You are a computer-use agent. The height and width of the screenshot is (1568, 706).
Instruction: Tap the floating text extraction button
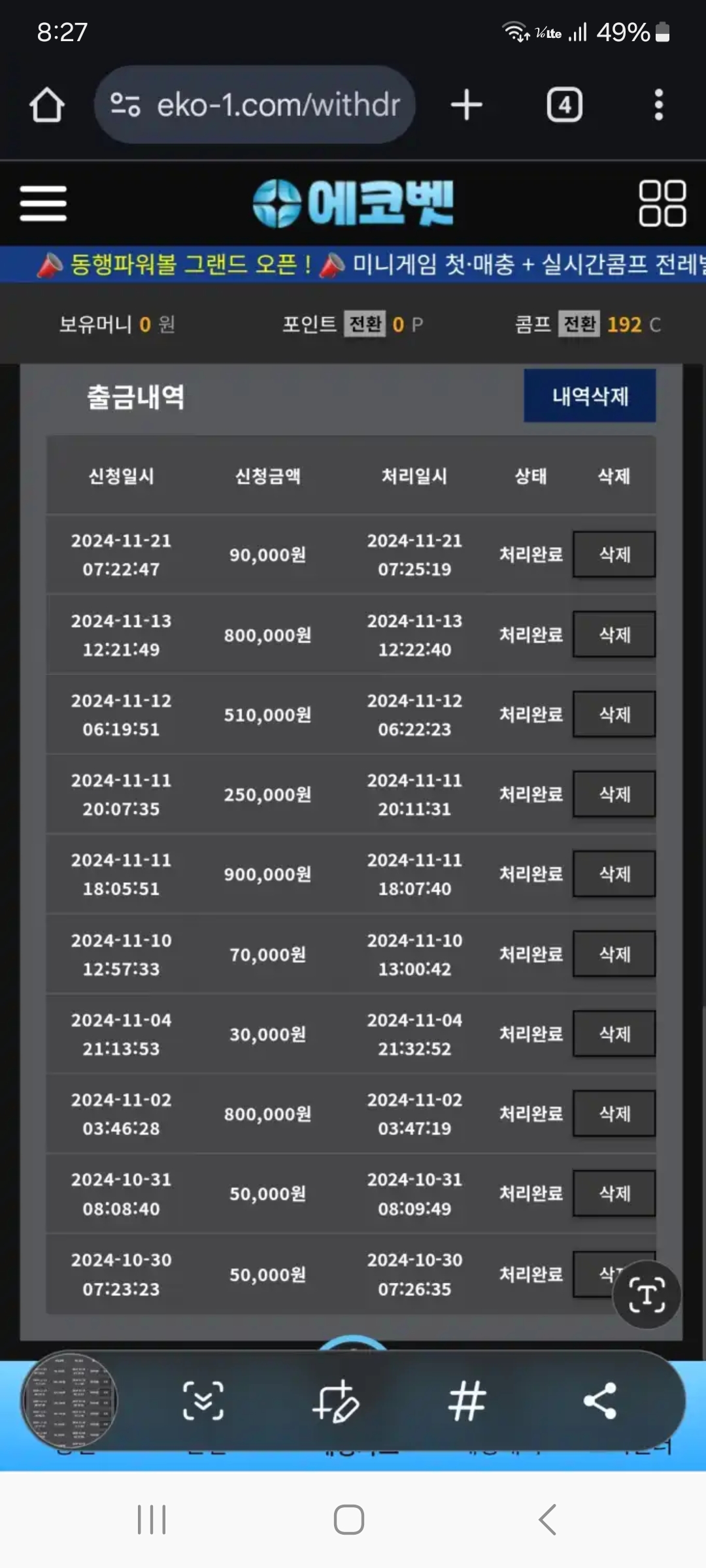[x=647, y=1295]
